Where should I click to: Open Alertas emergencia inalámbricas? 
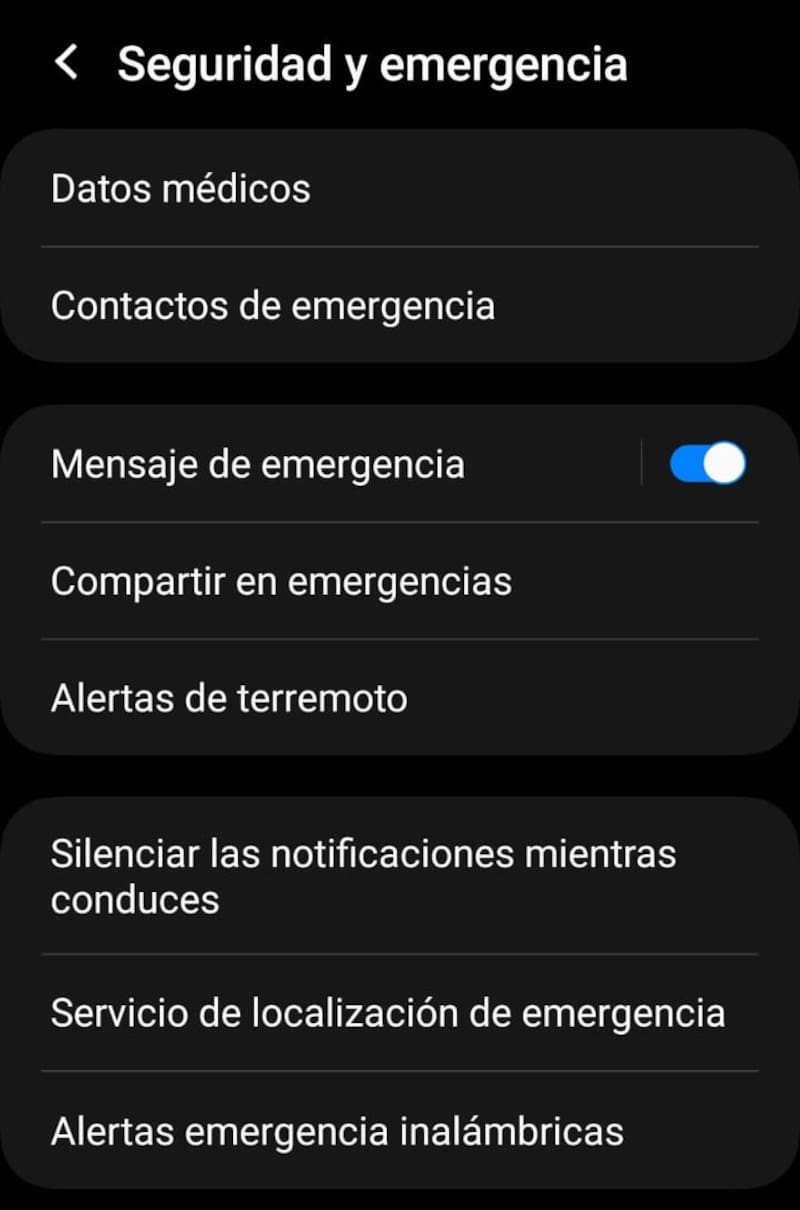tap(337, 1131)
